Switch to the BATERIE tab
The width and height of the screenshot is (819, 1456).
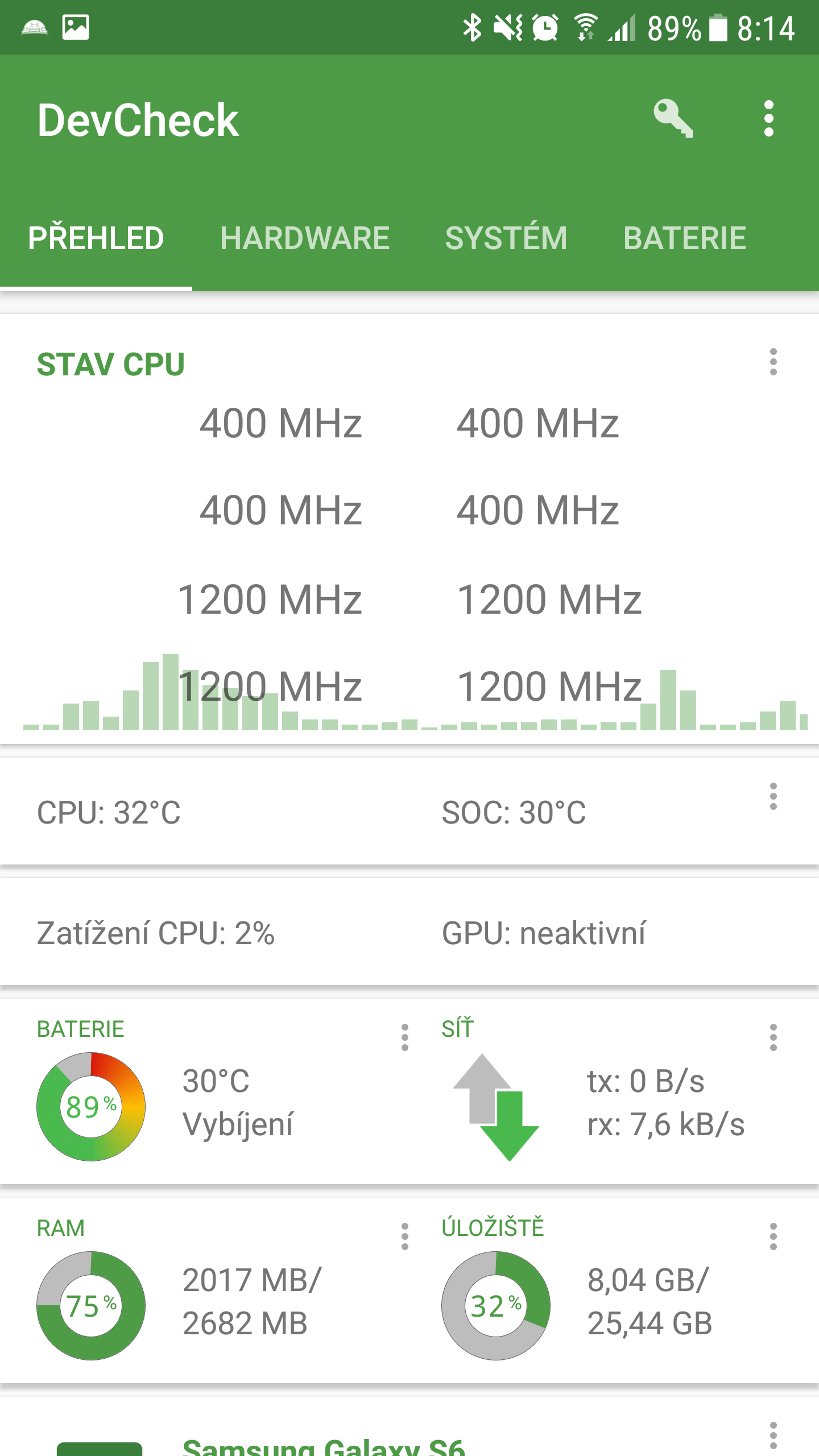coord(685,238)
